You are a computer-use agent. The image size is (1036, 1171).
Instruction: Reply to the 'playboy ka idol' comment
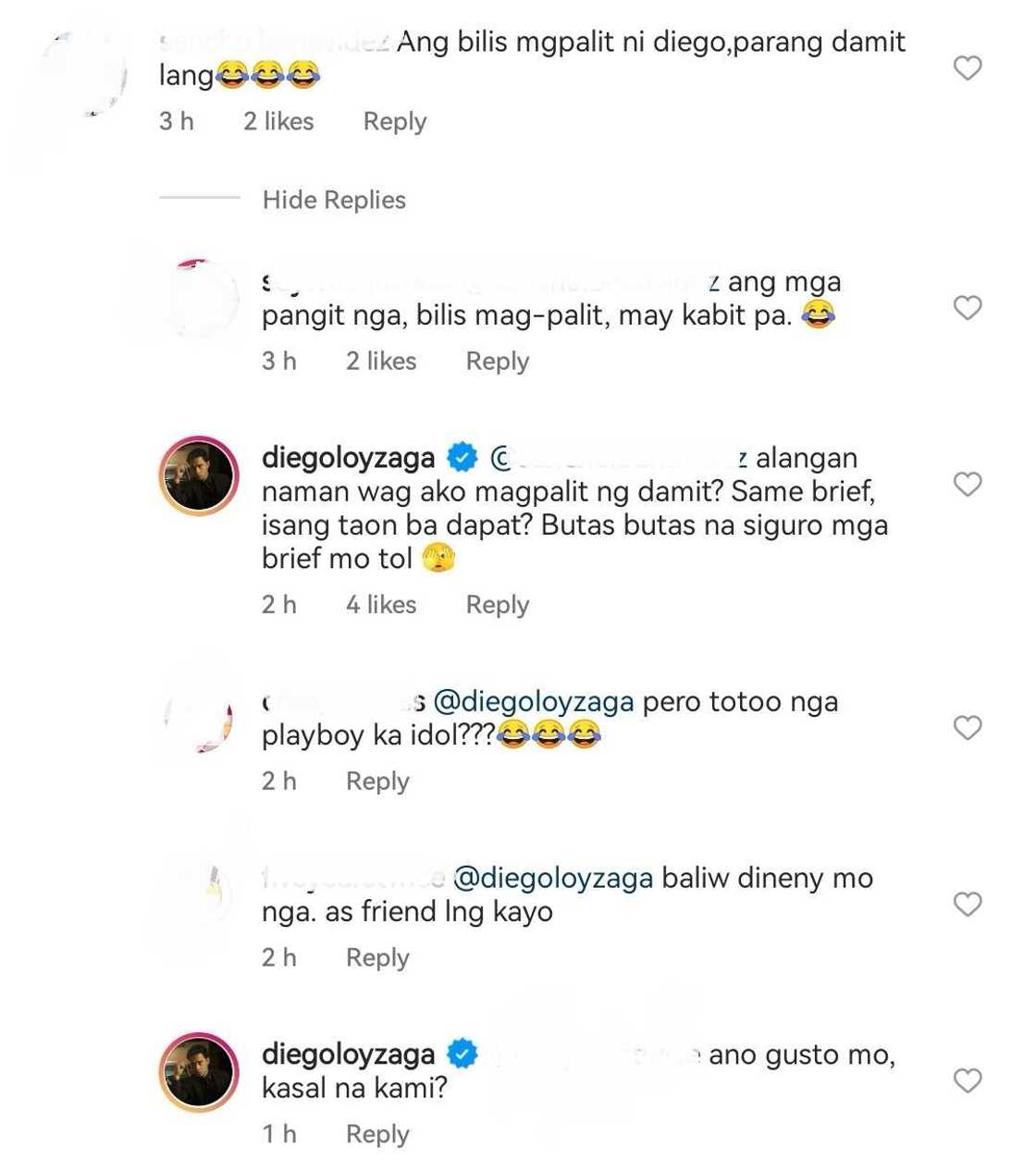[377, 781]
